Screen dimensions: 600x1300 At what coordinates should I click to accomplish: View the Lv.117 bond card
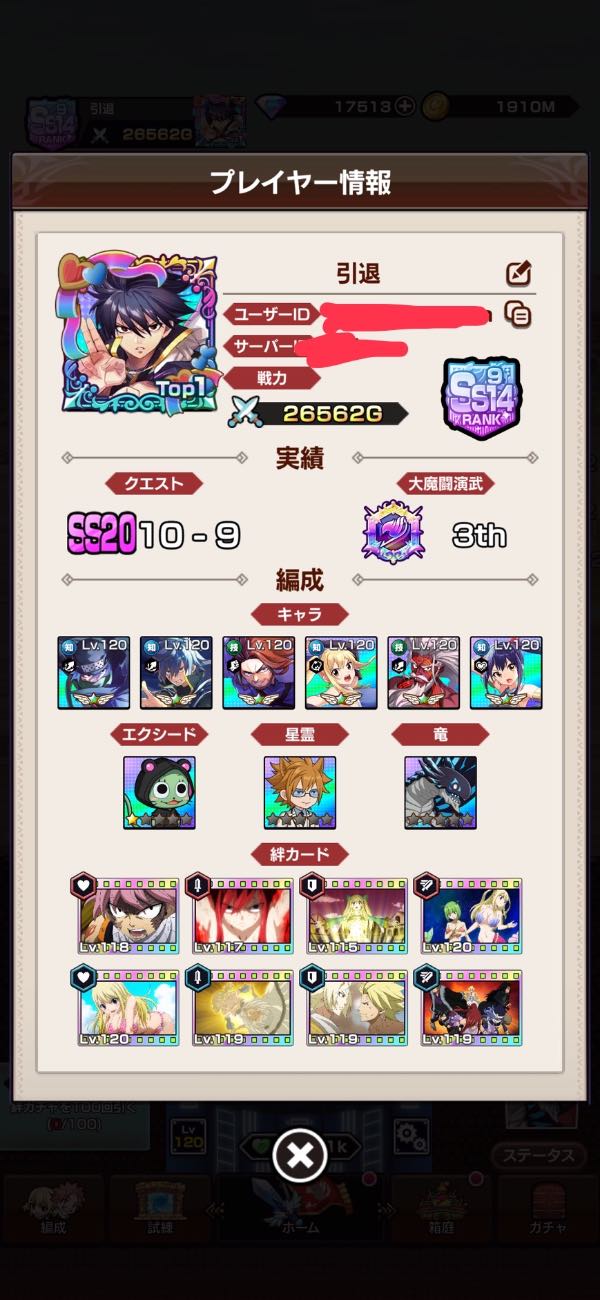pos(243,914)
